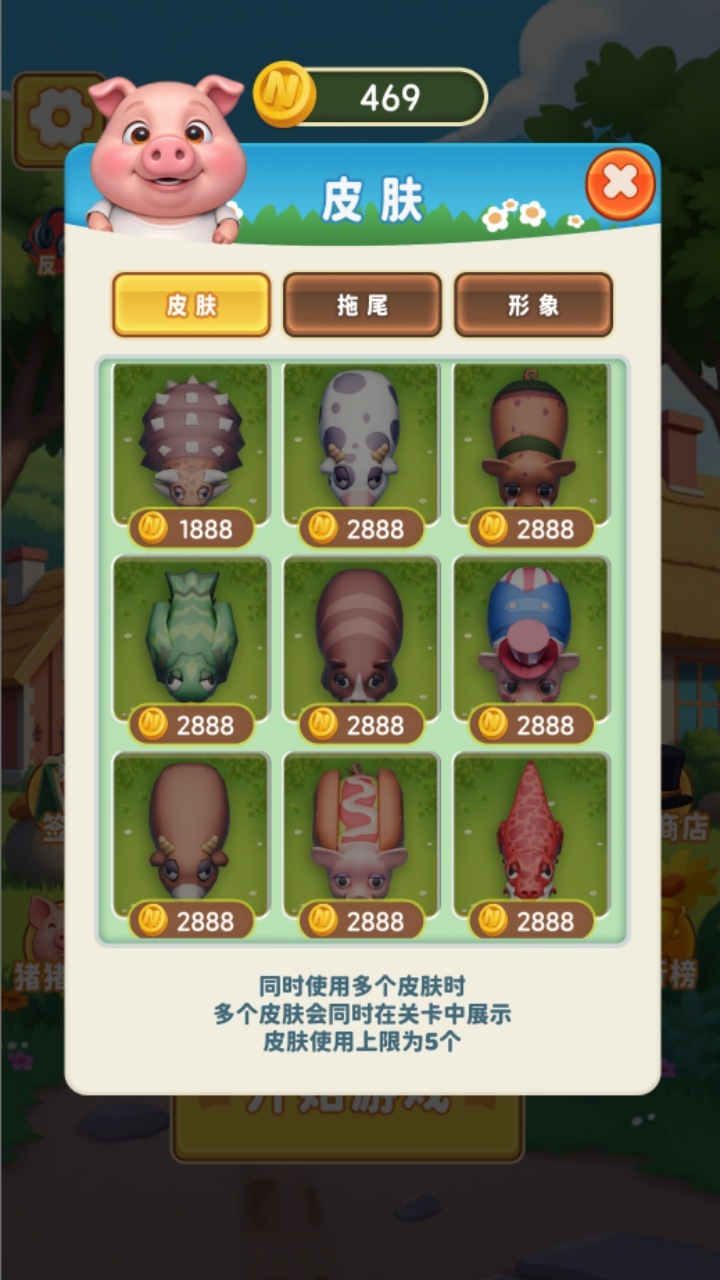
Task: Select the 皮肤 tab
Action: pyautogui.click(x=191, y=305)
